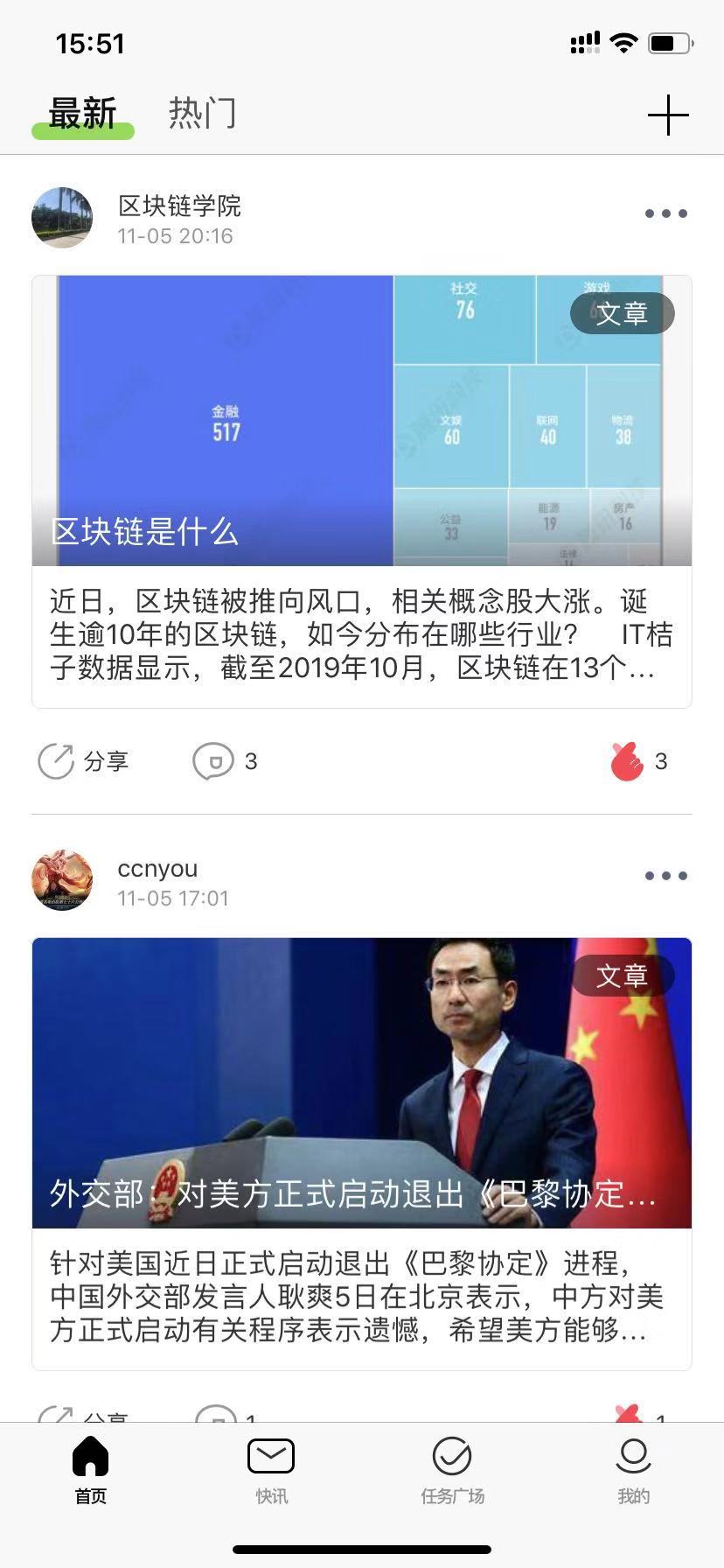Open comments on 区块链是什么 post
Screen dimensions: 724x1568
click(x=225, y=761)
